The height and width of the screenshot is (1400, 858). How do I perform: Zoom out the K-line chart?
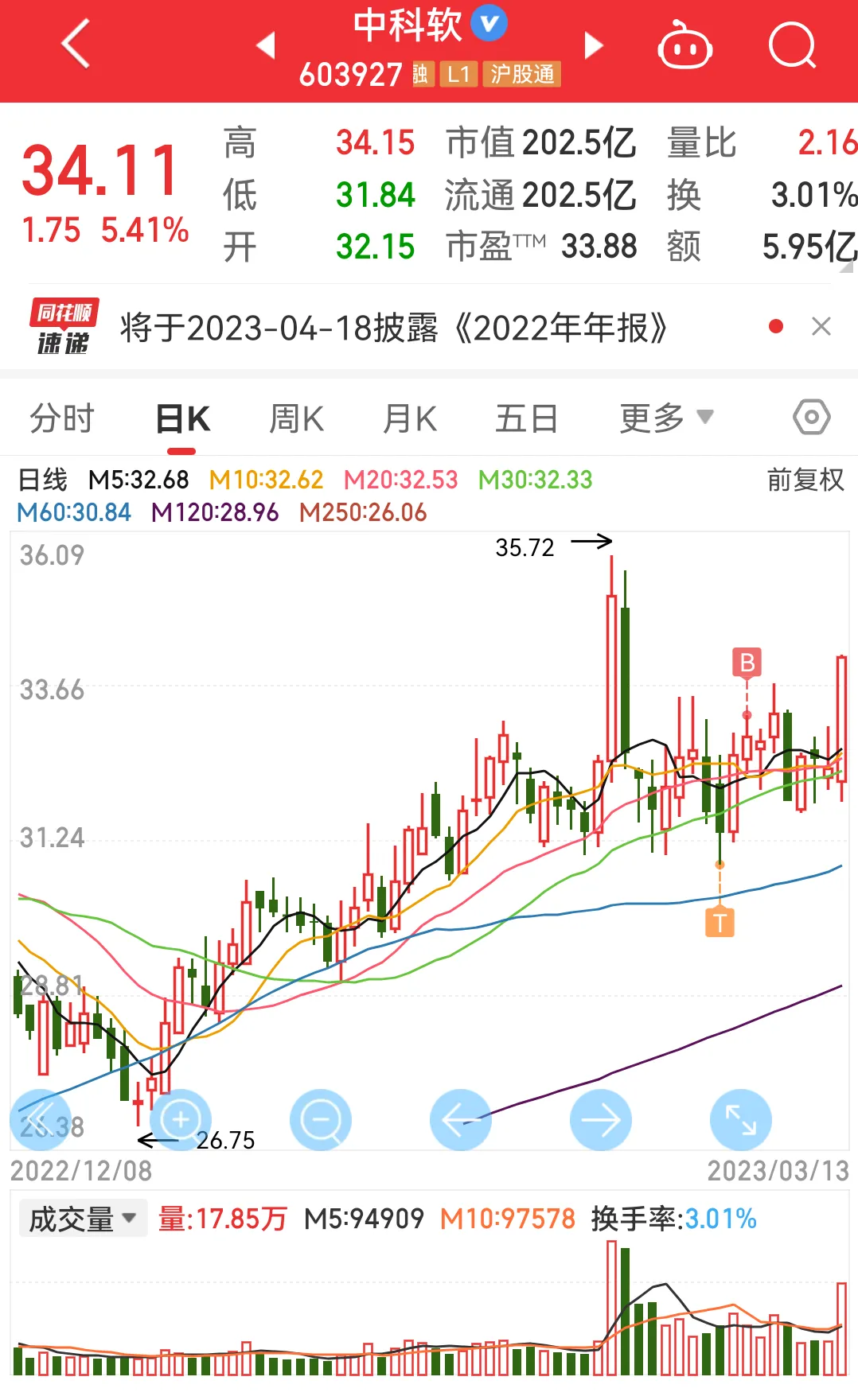pos(321,1120)
